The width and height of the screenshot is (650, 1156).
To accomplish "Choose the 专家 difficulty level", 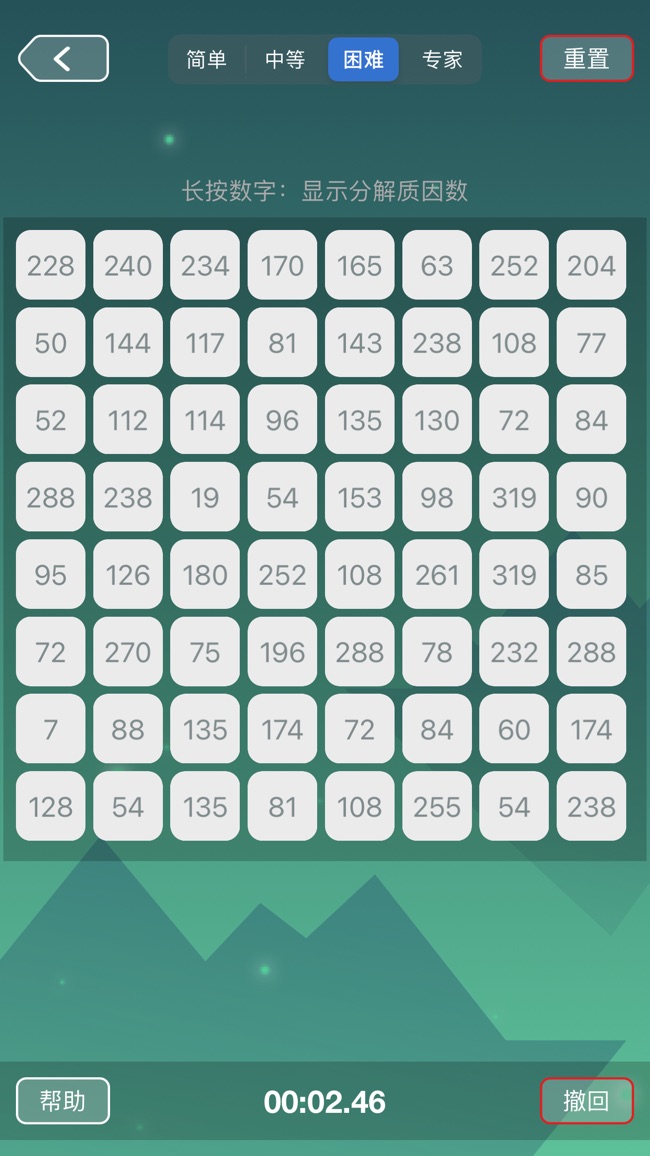I will [x=442, y=60].
